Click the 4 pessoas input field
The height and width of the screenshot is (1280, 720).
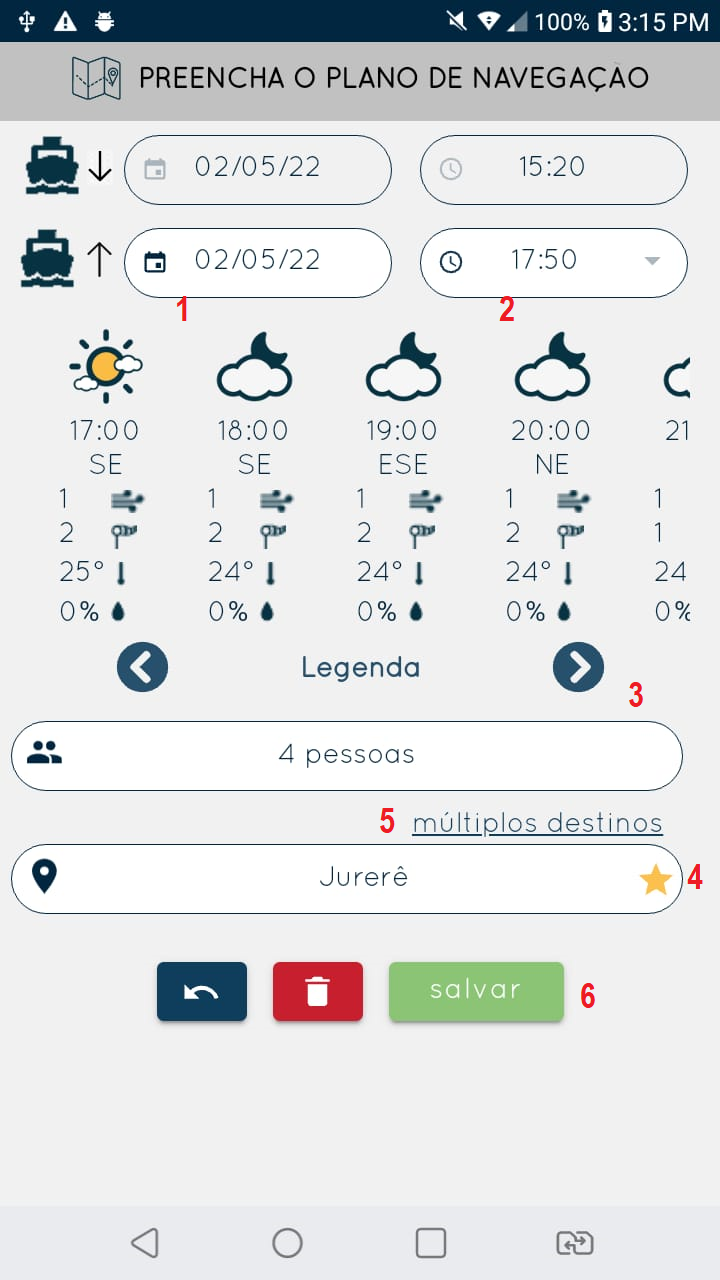click(346, 755)
